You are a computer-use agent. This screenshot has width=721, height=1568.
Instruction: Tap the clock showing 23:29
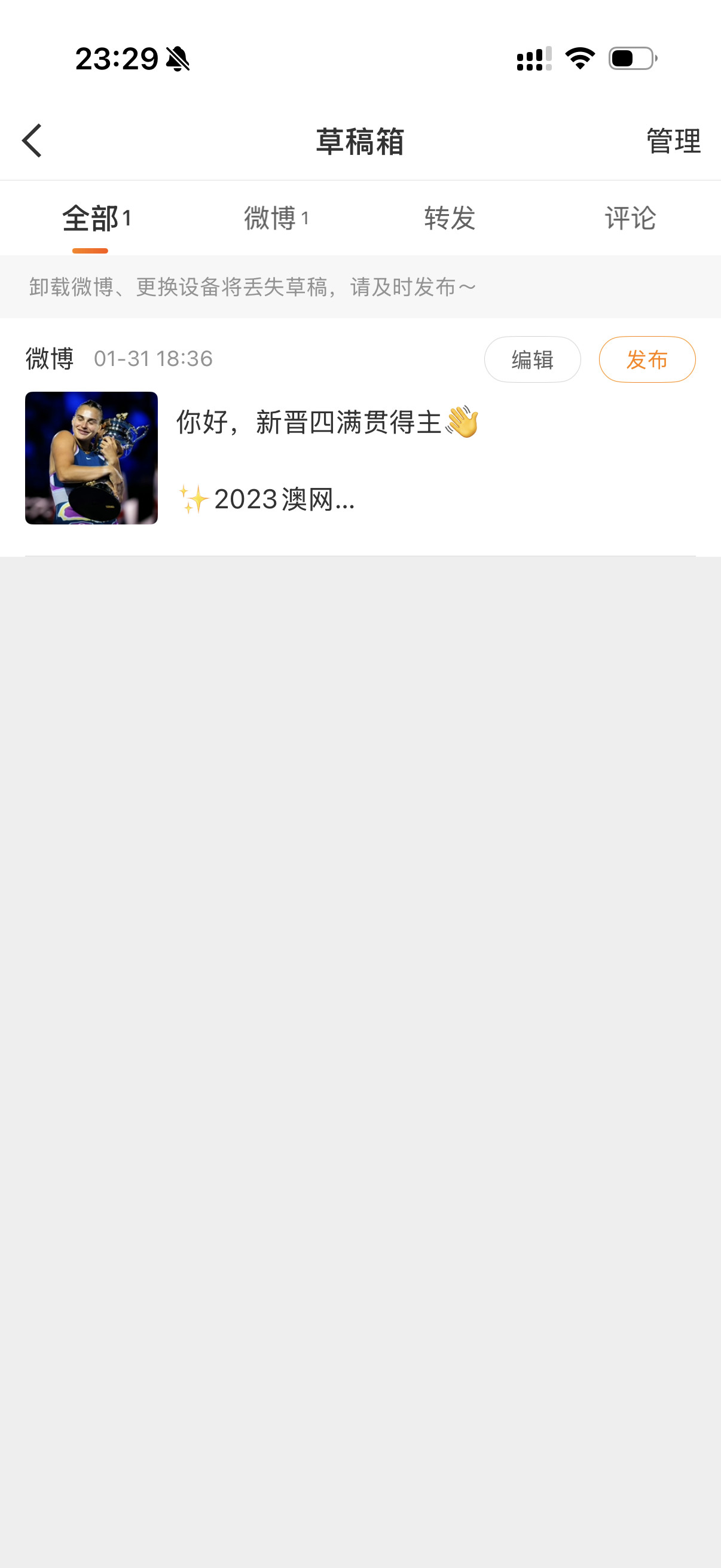(115, 59)
